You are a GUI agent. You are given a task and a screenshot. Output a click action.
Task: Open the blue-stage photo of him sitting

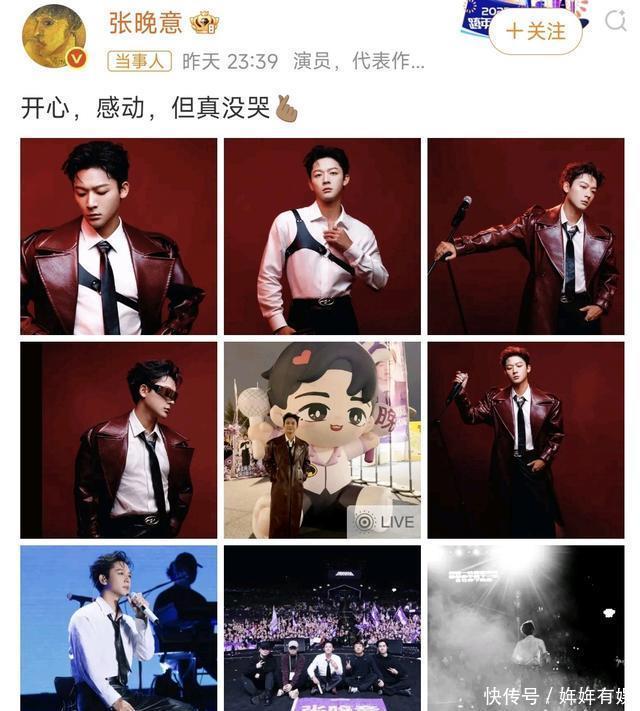tap(119, 627)
